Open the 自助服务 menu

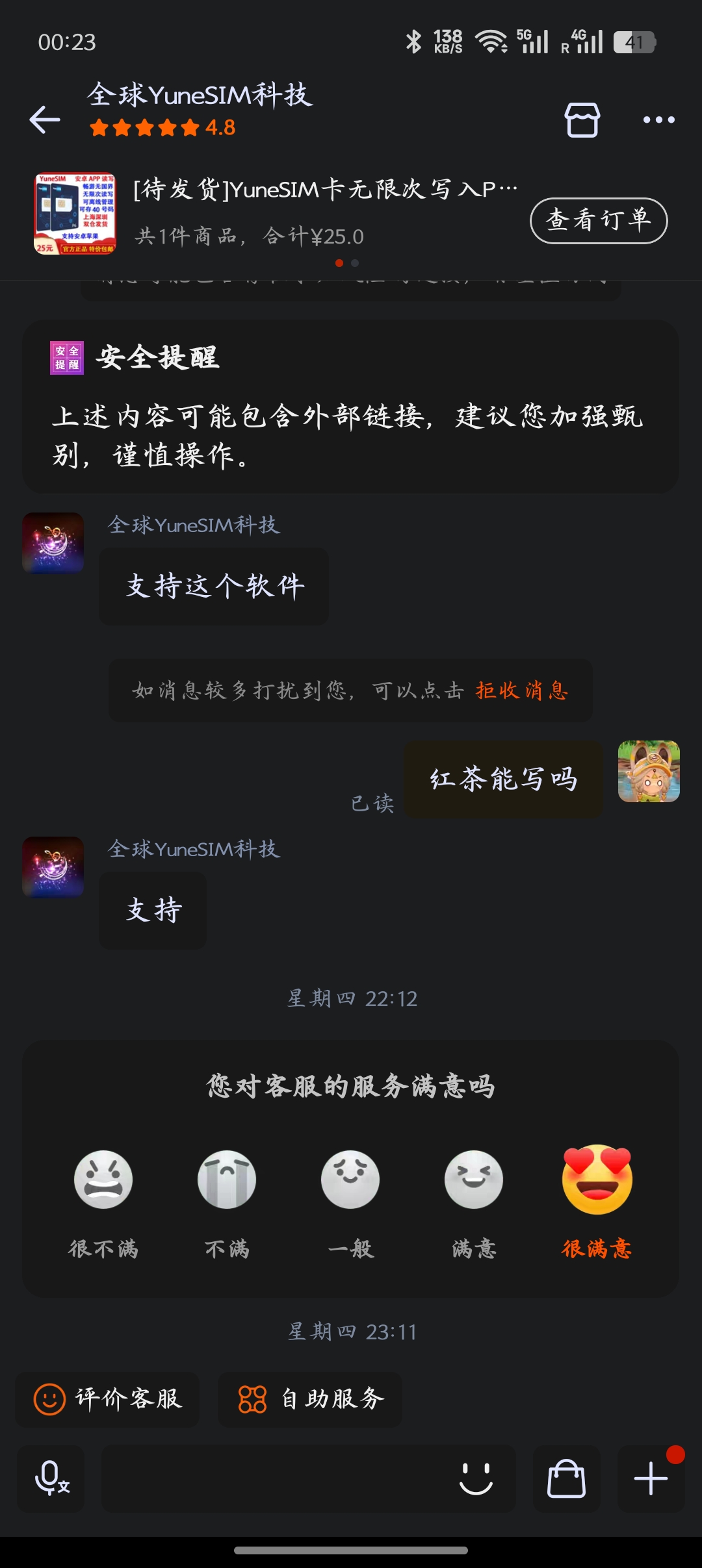[310, 1399]
